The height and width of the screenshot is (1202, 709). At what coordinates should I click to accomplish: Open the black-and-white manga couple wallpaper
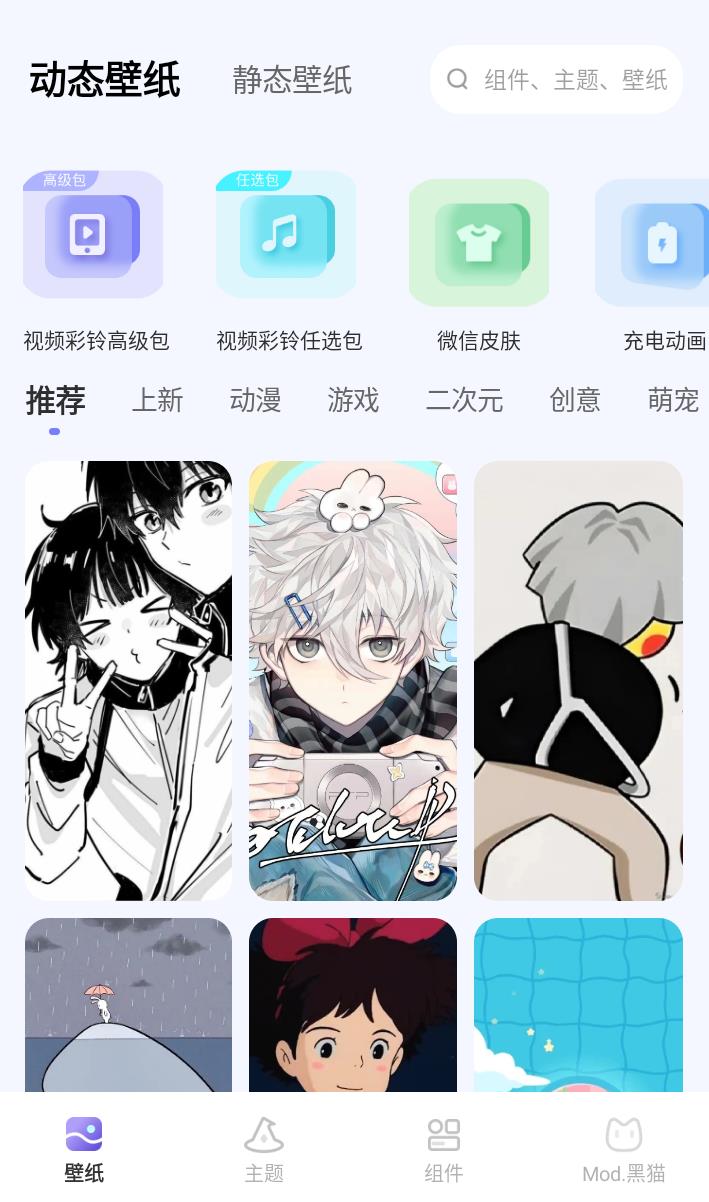pyautogui.click(x=128, y=680)
